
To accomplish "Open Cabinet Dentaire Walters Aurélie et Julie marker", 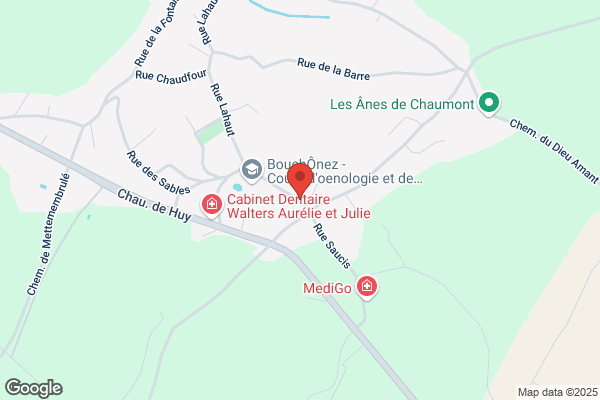I will [x=212, y=205].
